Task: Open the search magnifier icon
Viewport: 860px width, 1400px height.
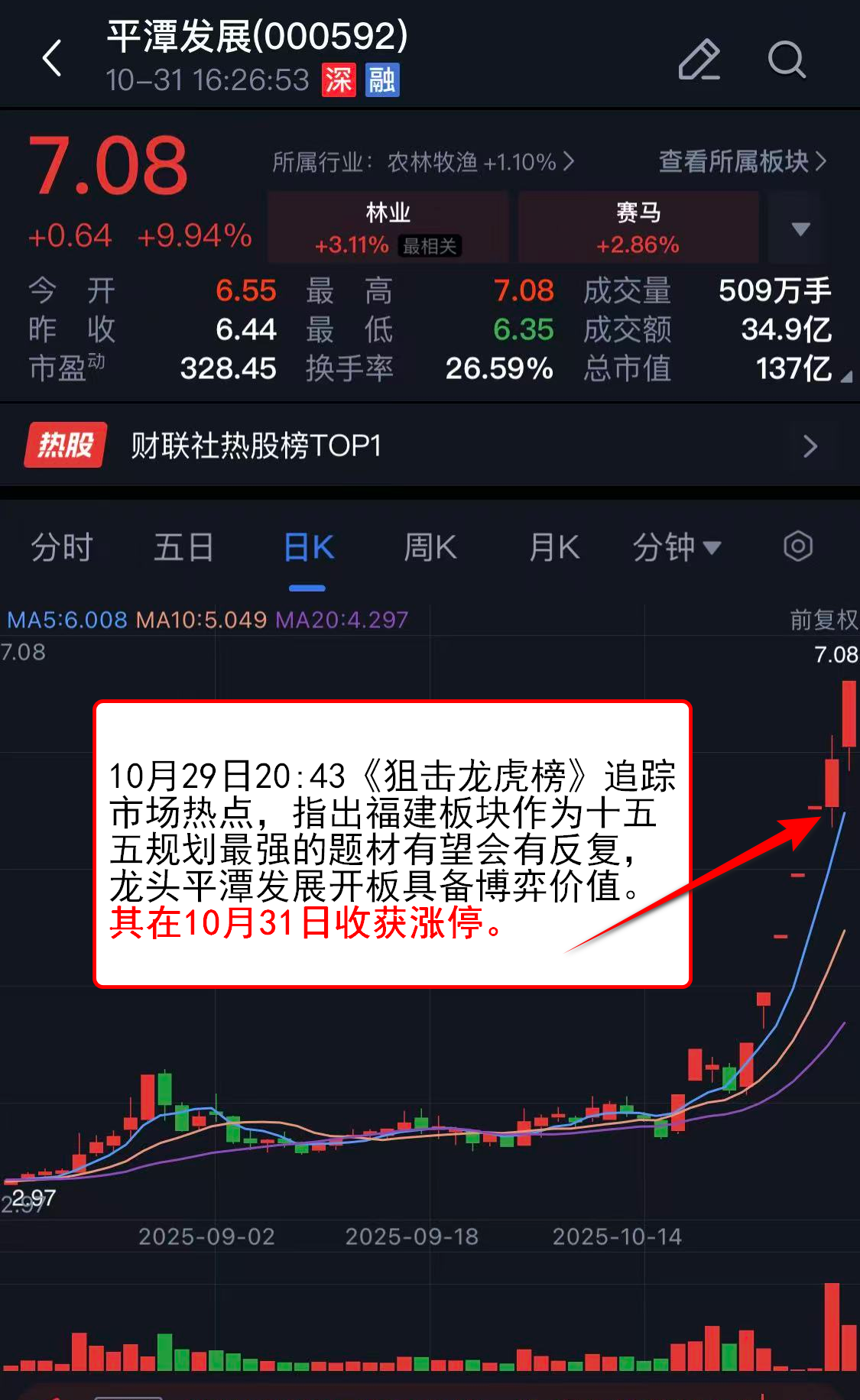Action: (786, 60)
